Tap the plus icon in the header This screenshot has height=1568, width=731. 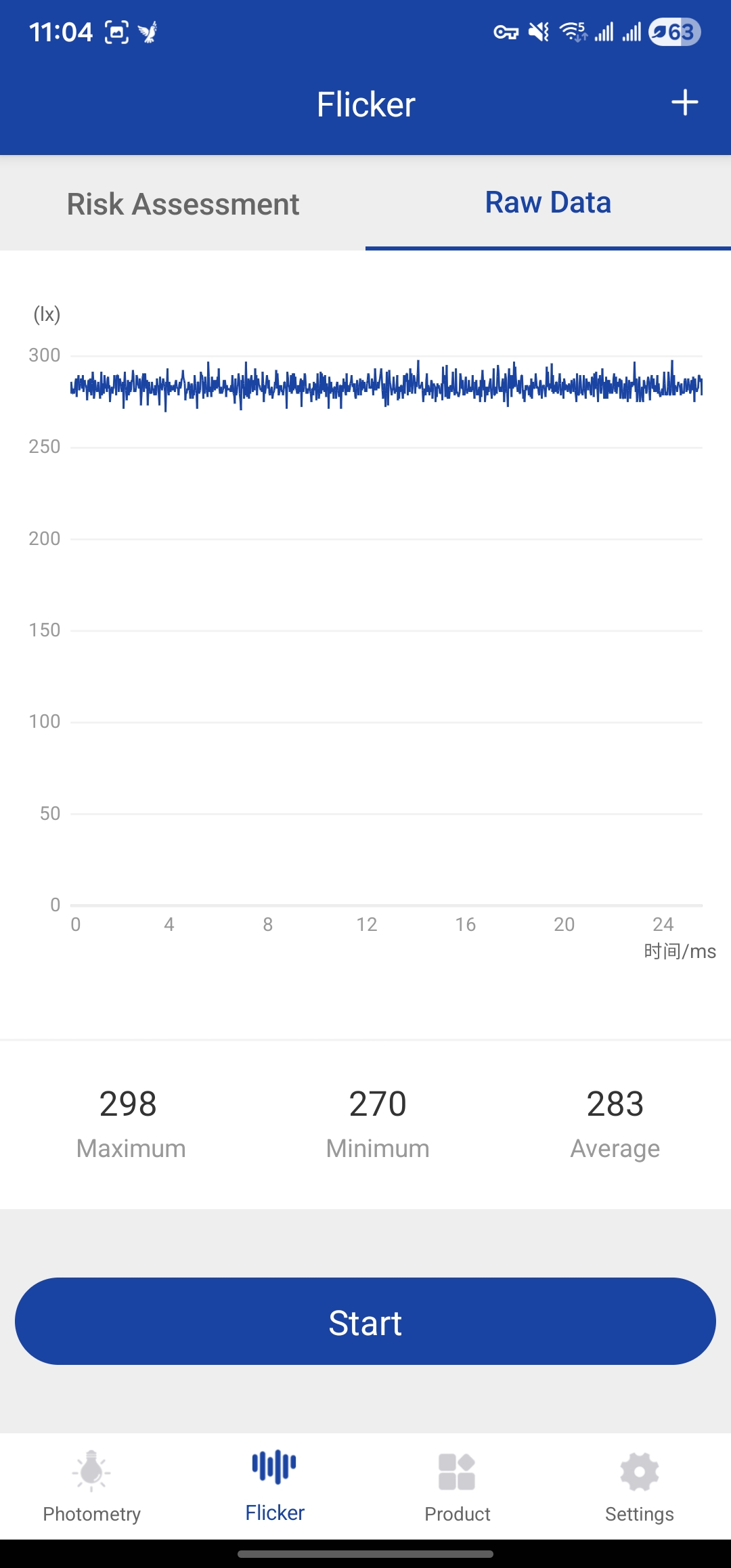click(684, 103)
